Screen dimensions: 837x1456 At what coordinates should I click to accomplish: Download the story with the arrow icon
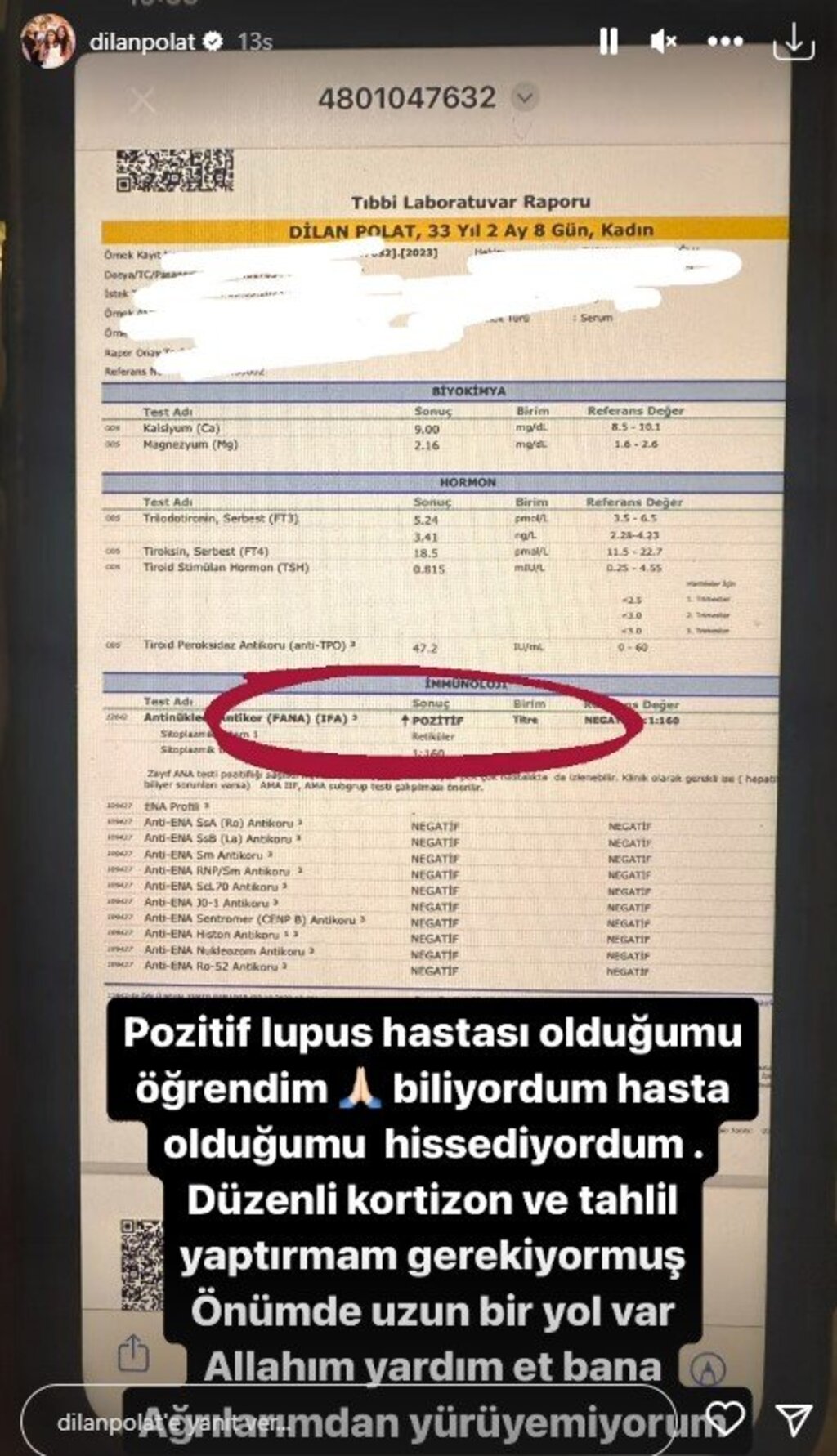coord(794,41)
